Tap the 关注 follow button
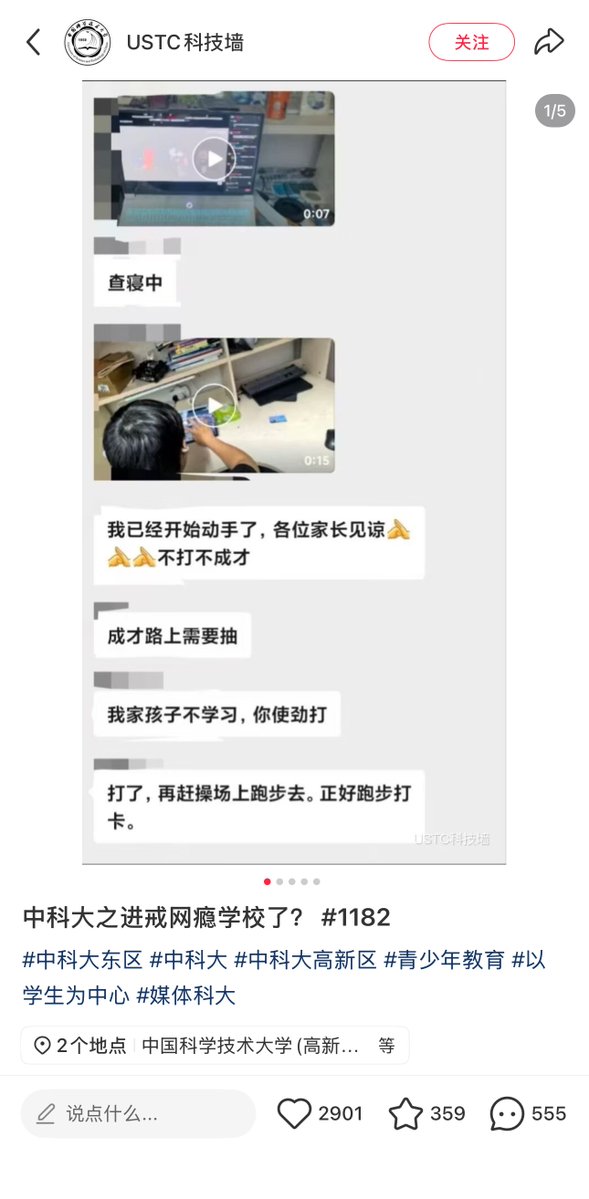Viewport: 589px width, 1199px height. (x=471, y=42)
